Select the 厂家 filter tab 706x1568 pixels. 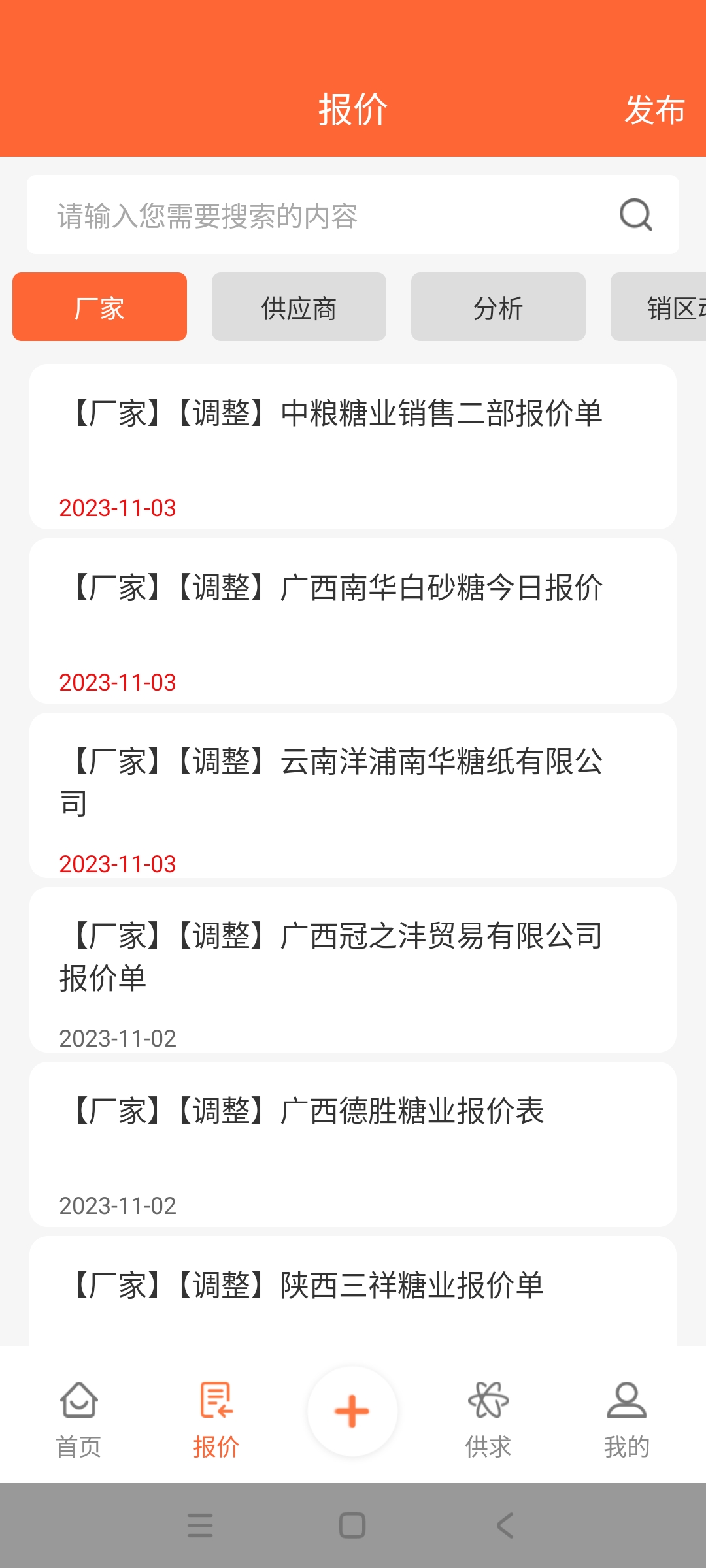pos(99,307)
